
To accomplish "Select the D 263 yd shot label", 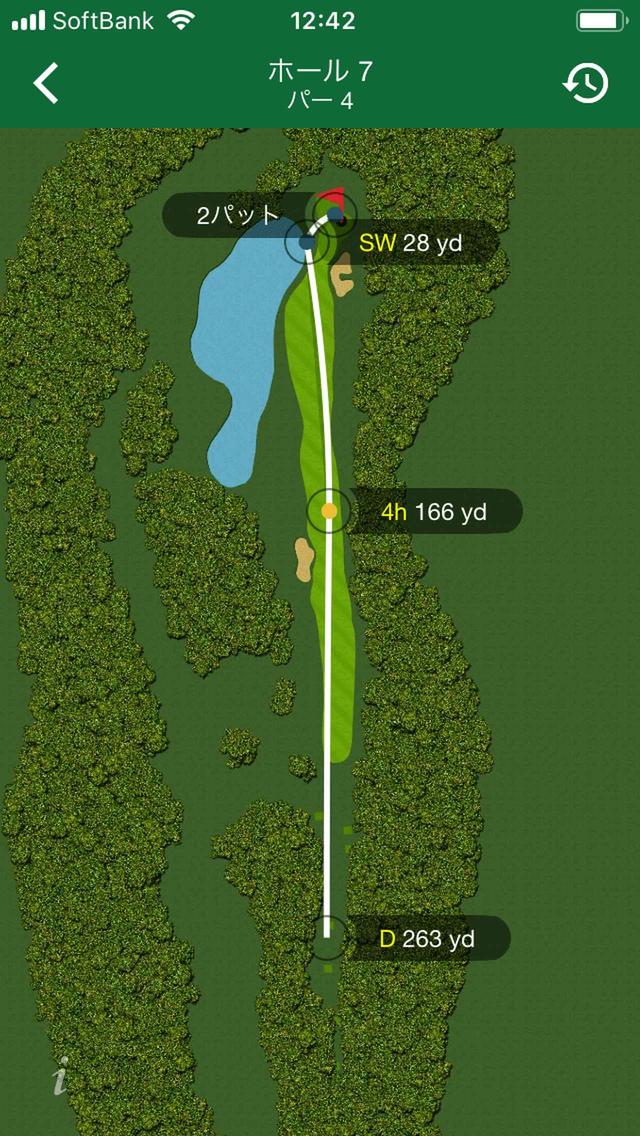I will coord(426,939).
